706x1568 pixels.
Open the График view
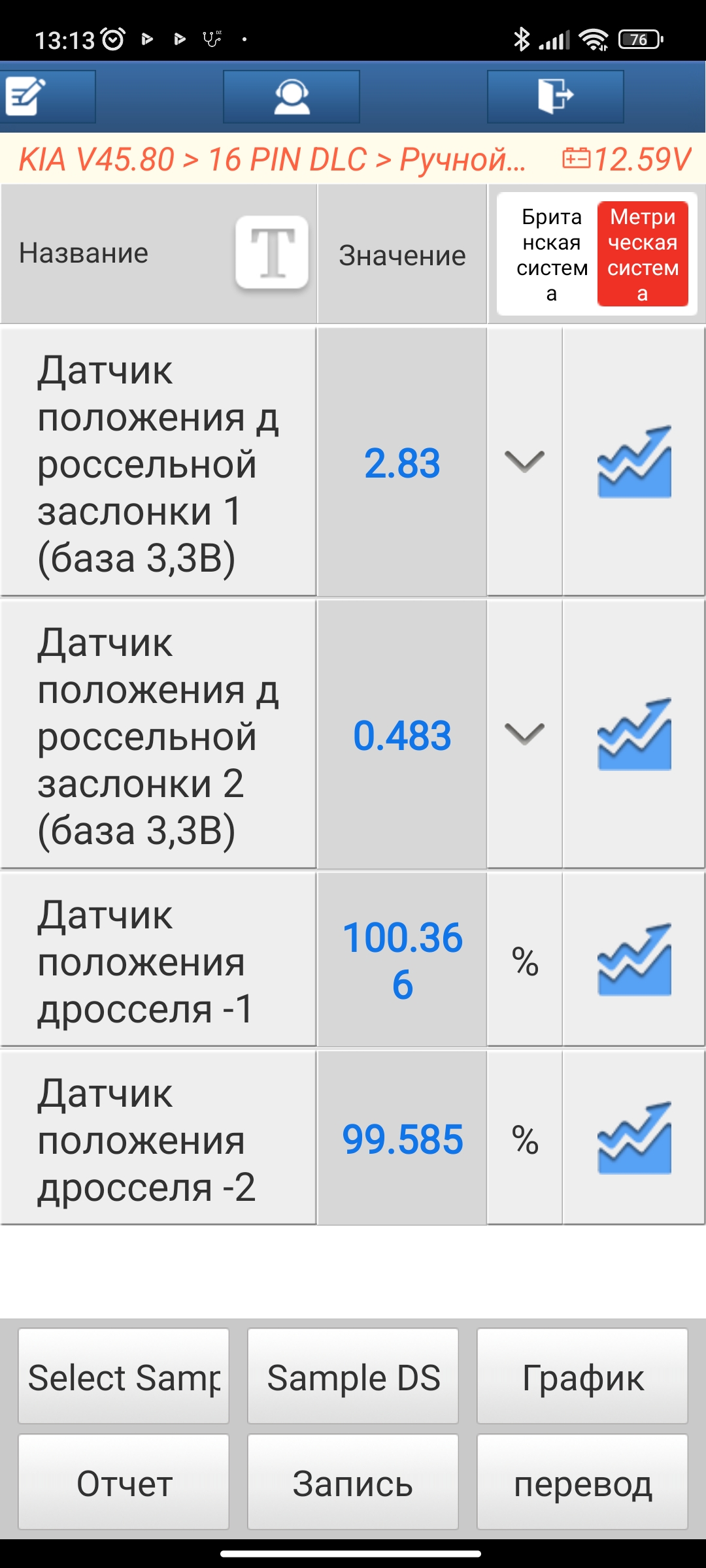point(582,1376)
